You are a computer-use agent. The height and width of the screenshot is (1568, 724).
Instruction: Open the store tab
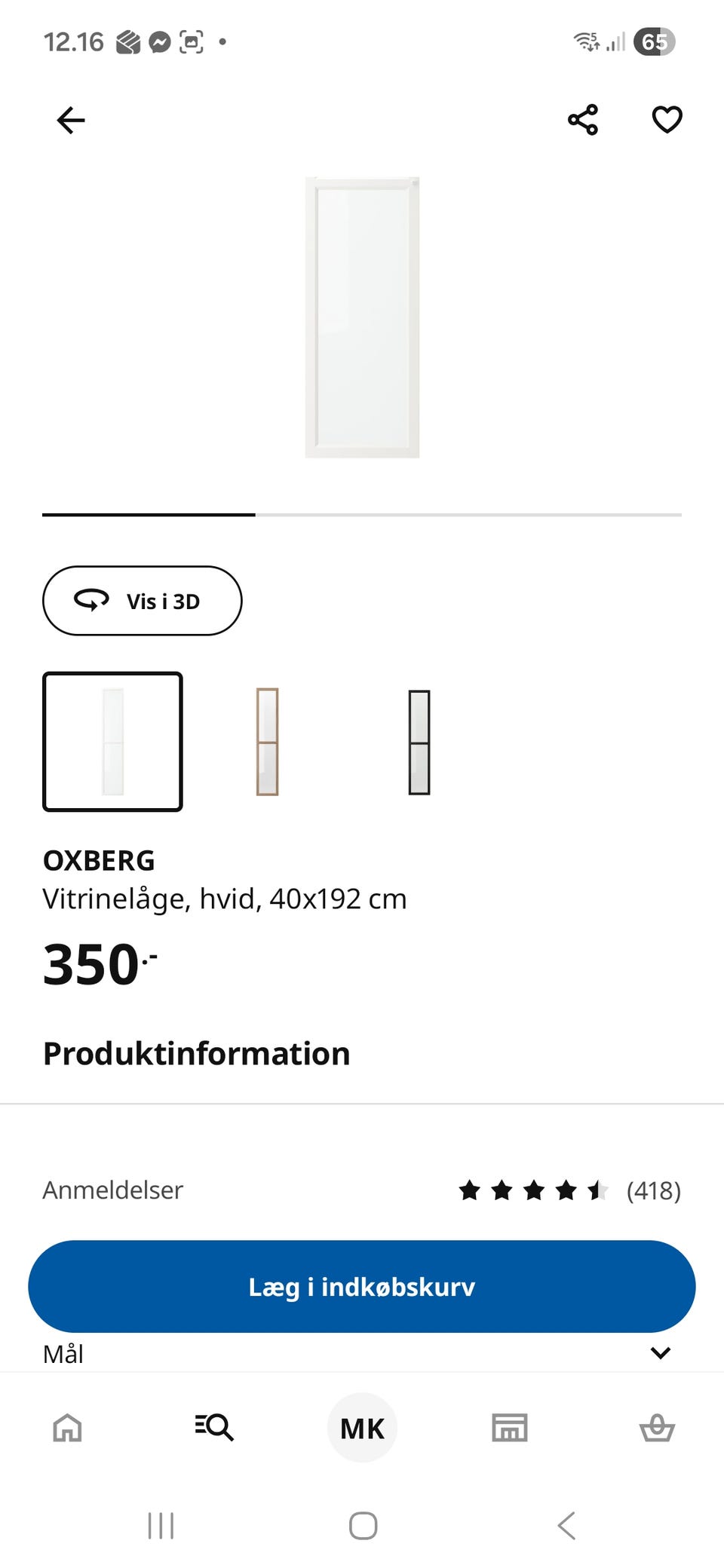coord(510,1427)
